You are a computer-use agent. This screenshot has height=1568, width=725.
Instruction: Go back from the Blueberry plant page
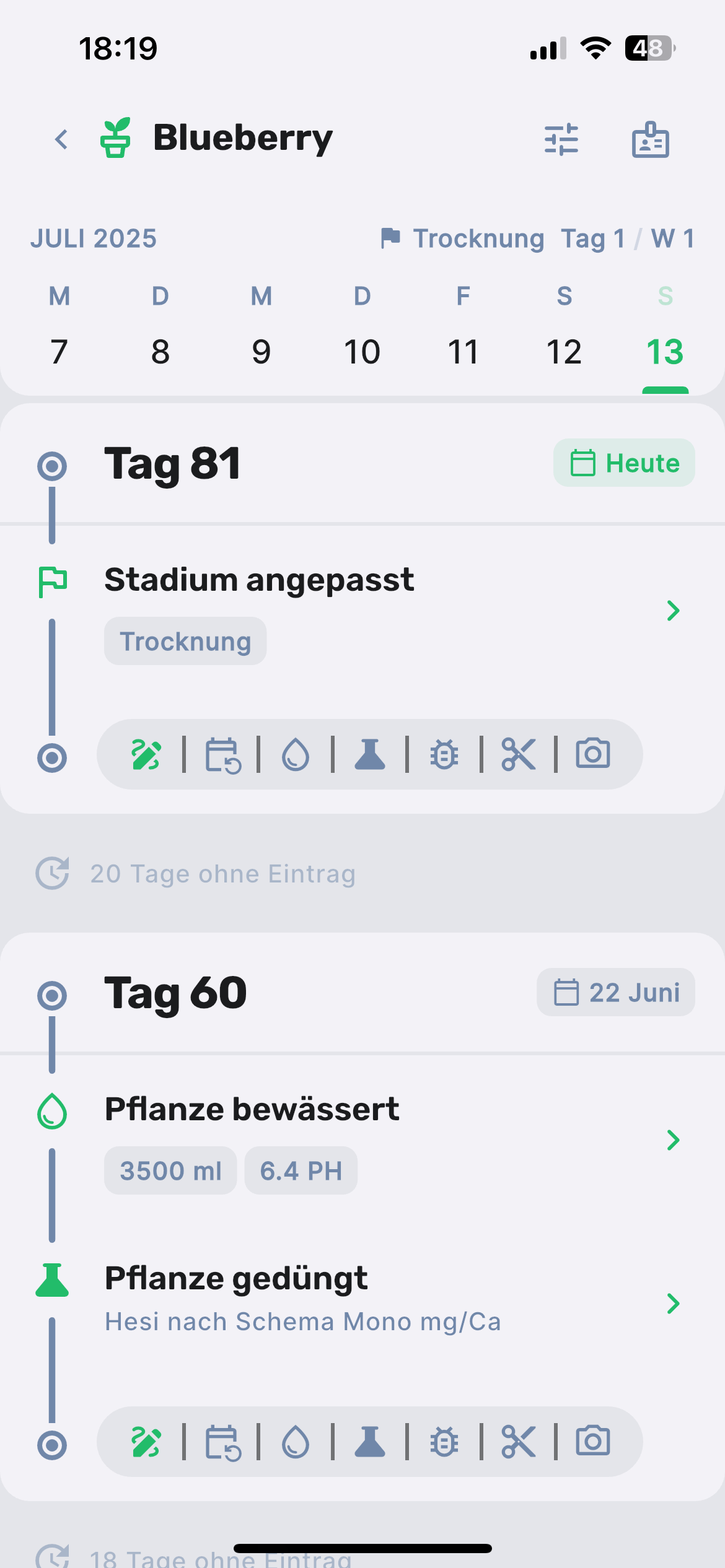pos(61,139)
